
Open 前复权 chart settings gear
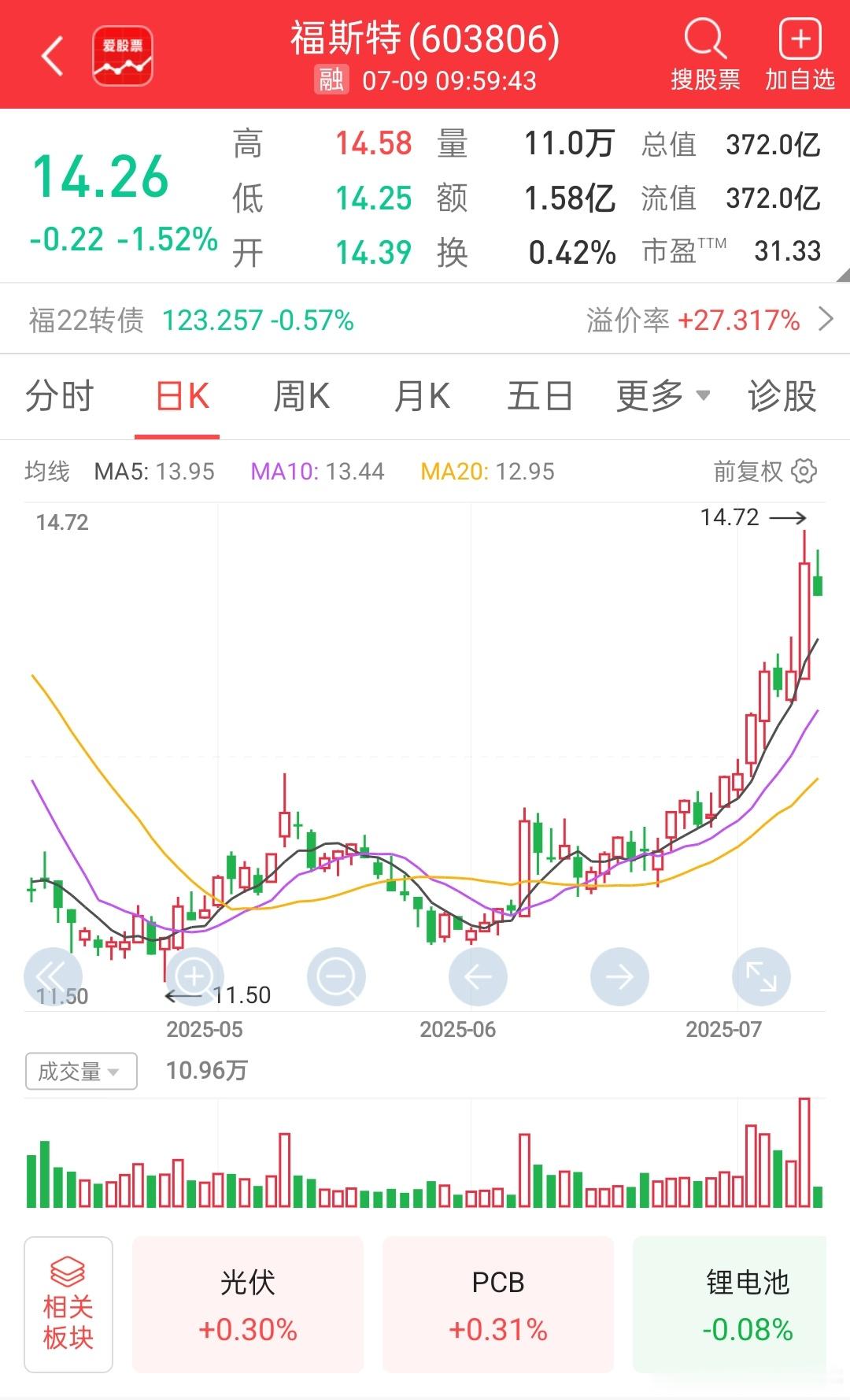[804, 471]
